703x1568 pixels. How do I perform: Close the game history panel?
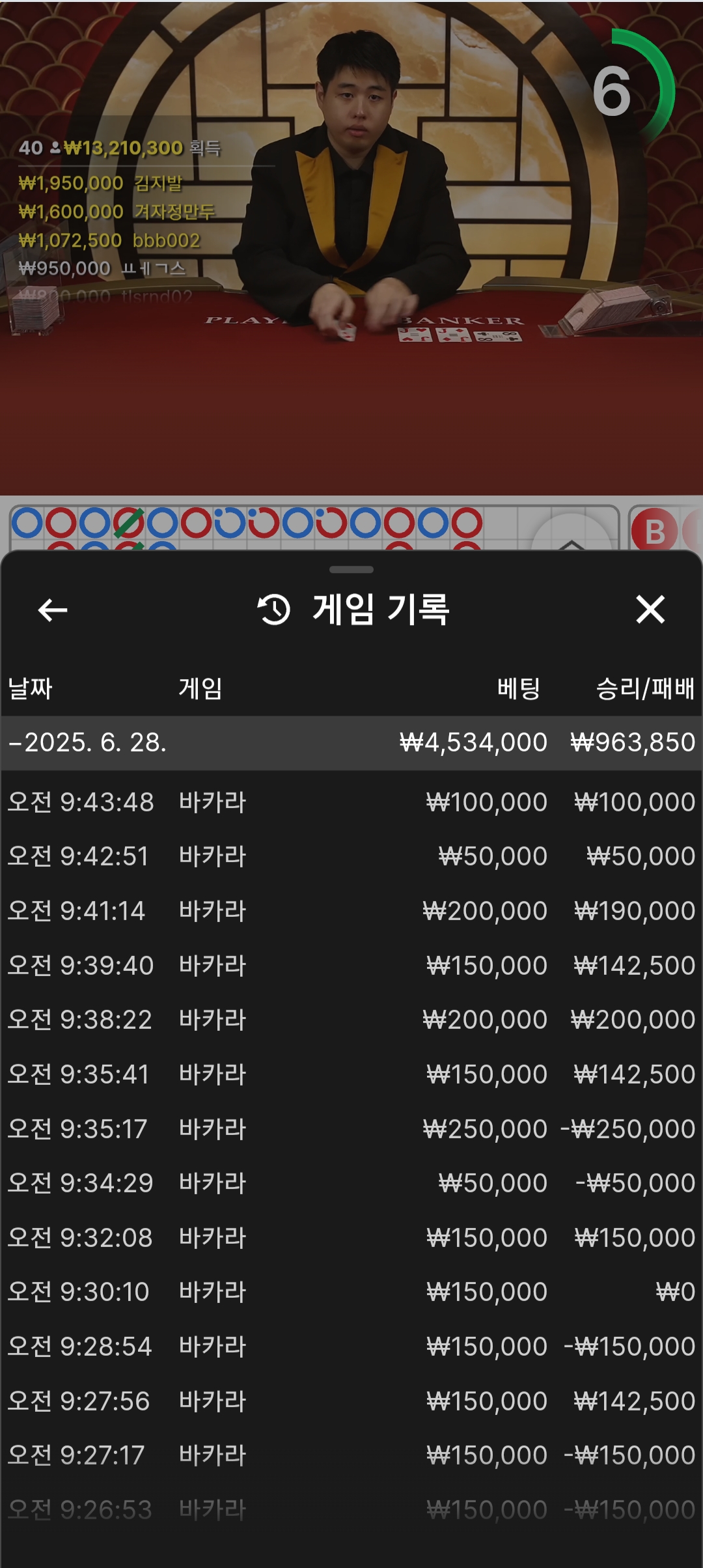pyautogui.click(x=650, y=610)
